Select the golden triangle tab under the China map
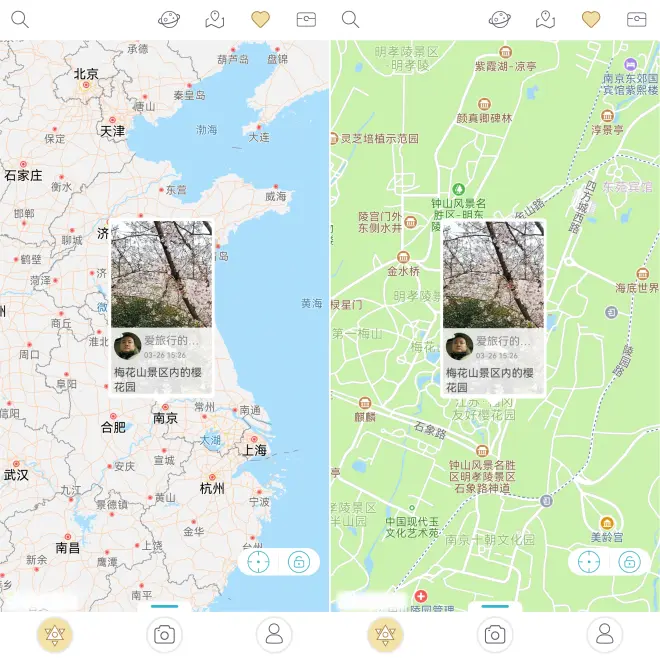Viewport: 660px width, 658px height. (x=54, y=634)
